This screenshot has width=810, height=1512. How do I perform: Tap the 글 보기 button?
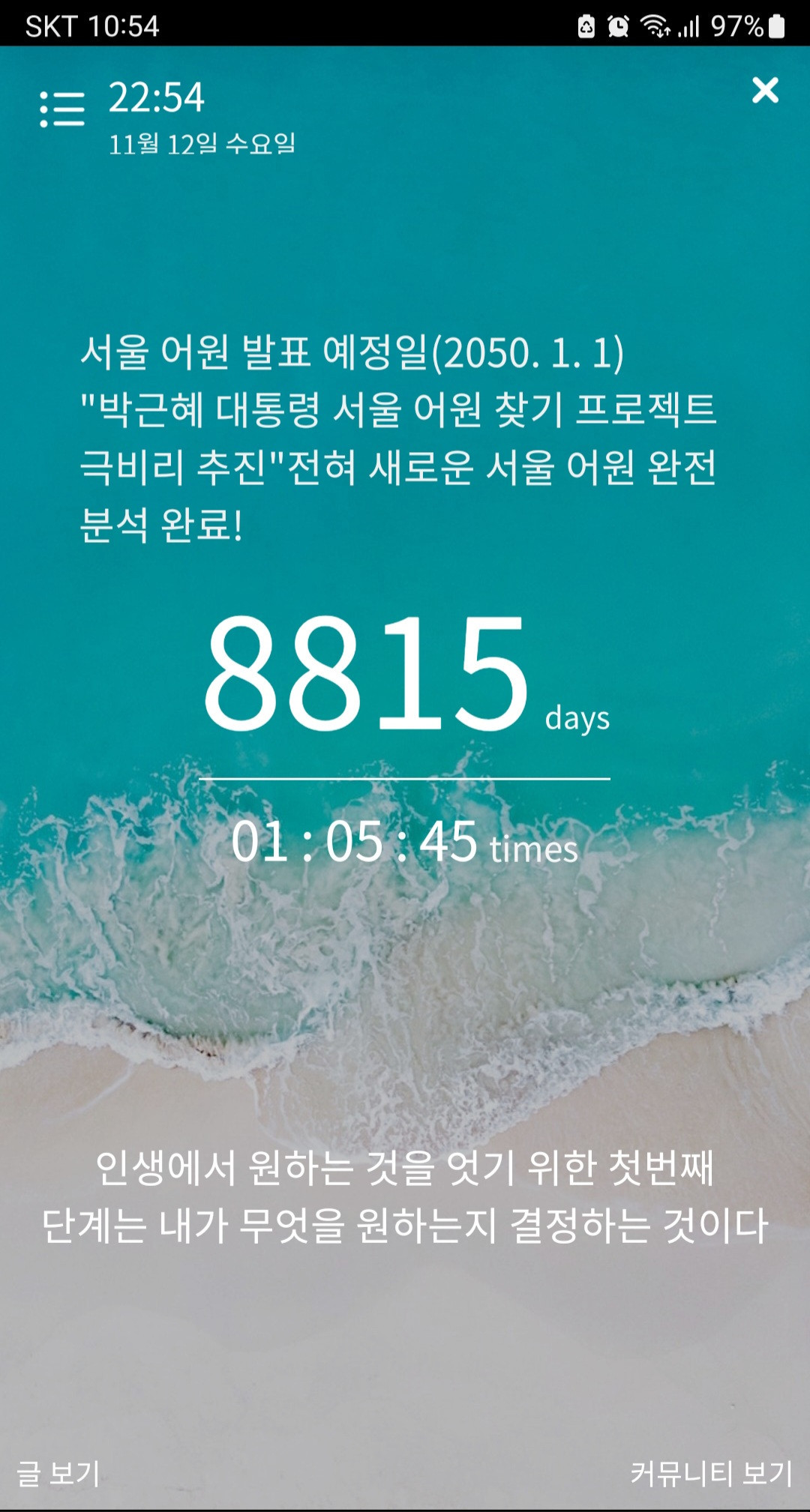click(58, 1473)
